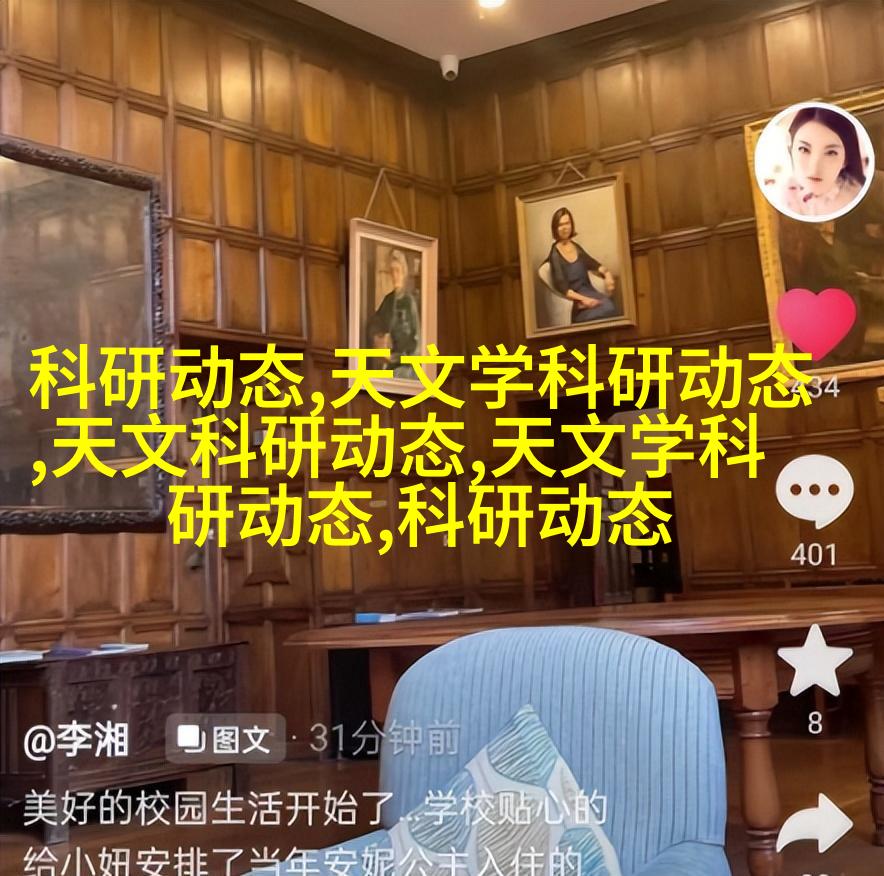The width and height of the screenshot is (884, 876).
Task: Tap the 图文 tag chip
Action: tap(224, 740)
